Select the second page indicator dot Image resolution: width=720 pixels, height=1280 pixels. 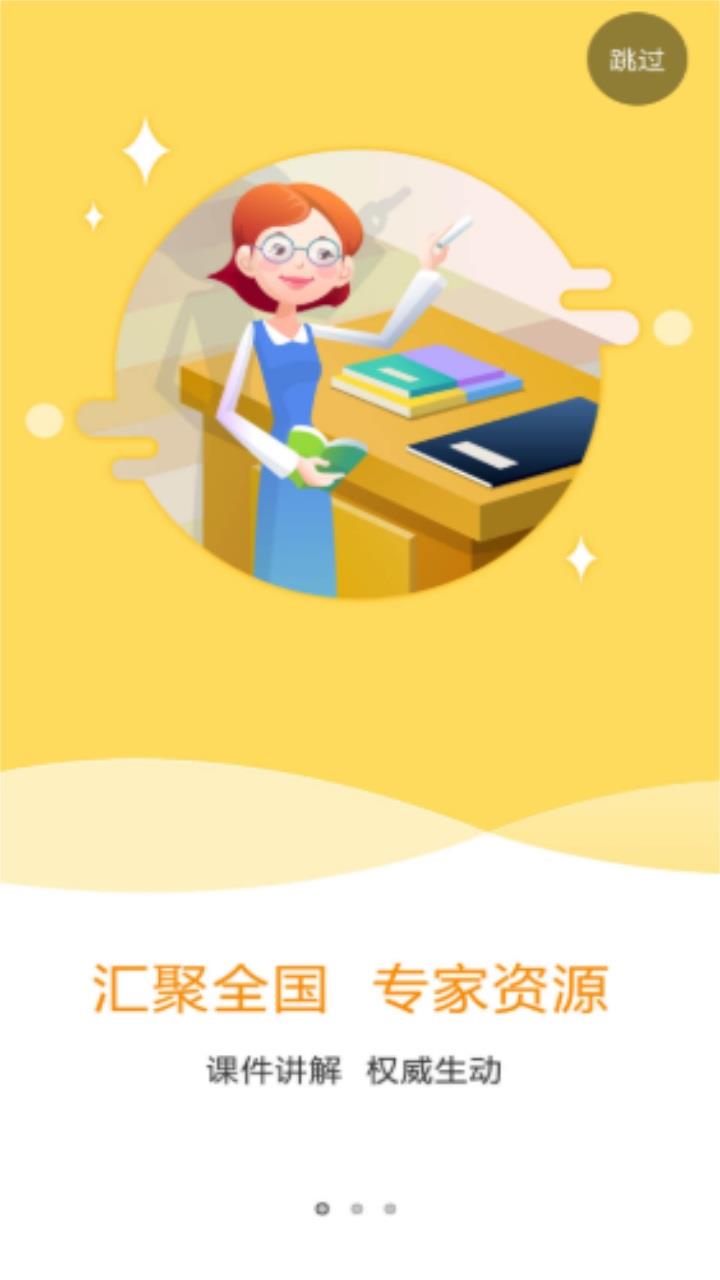coord(356,1209)
